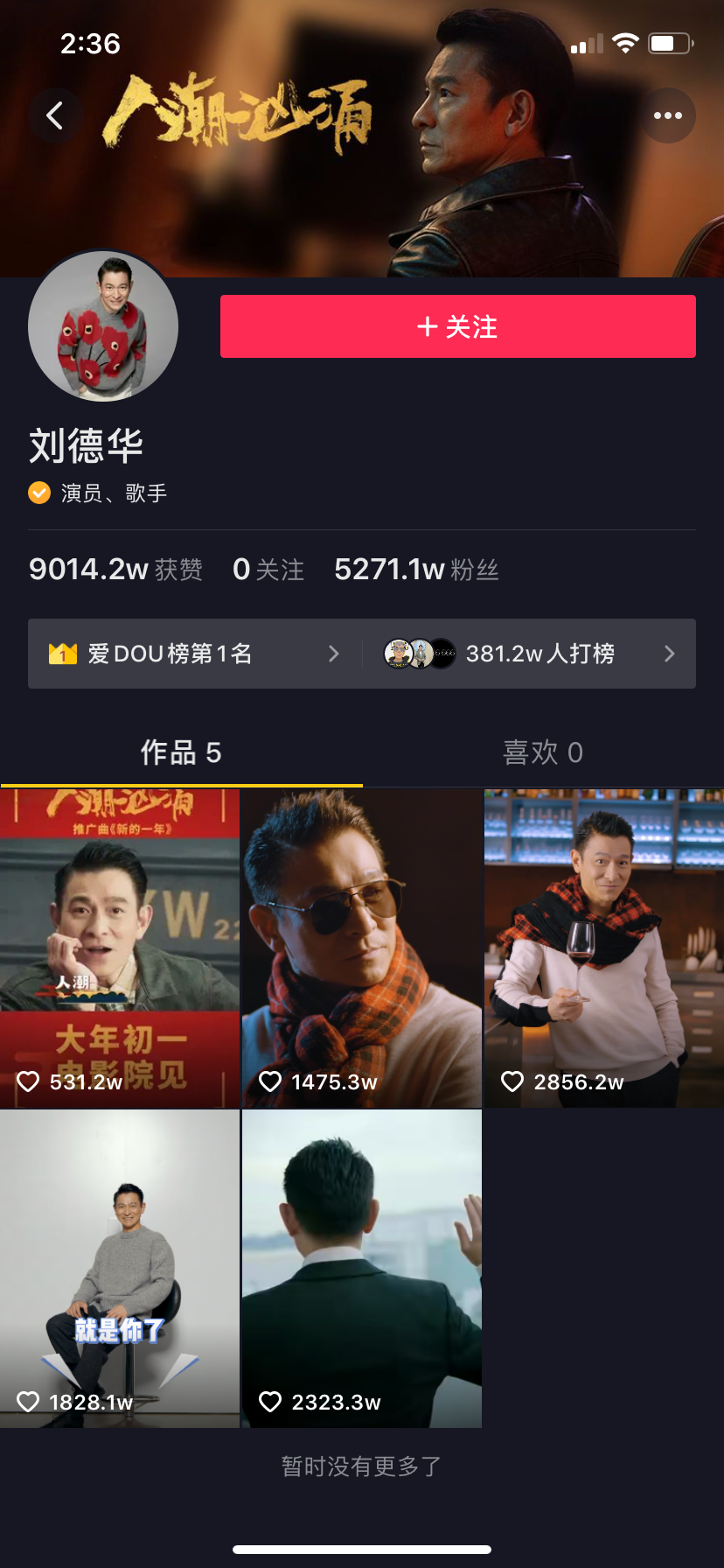Switch to the 喜欢 0 tab

coord(542,752)
